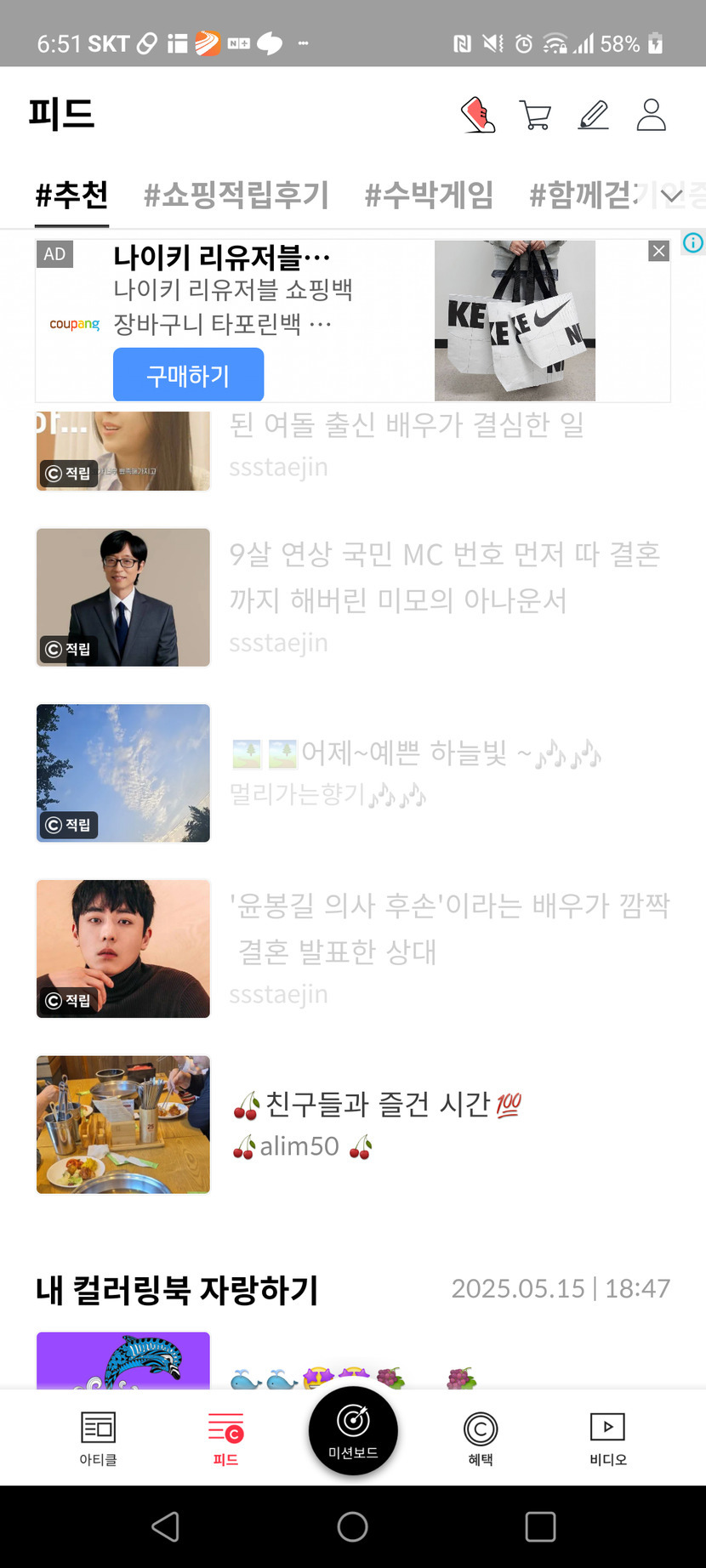Tap the pencil to write a post
706x1568 pixels.
pyautogui.click(x=594, y=115)
